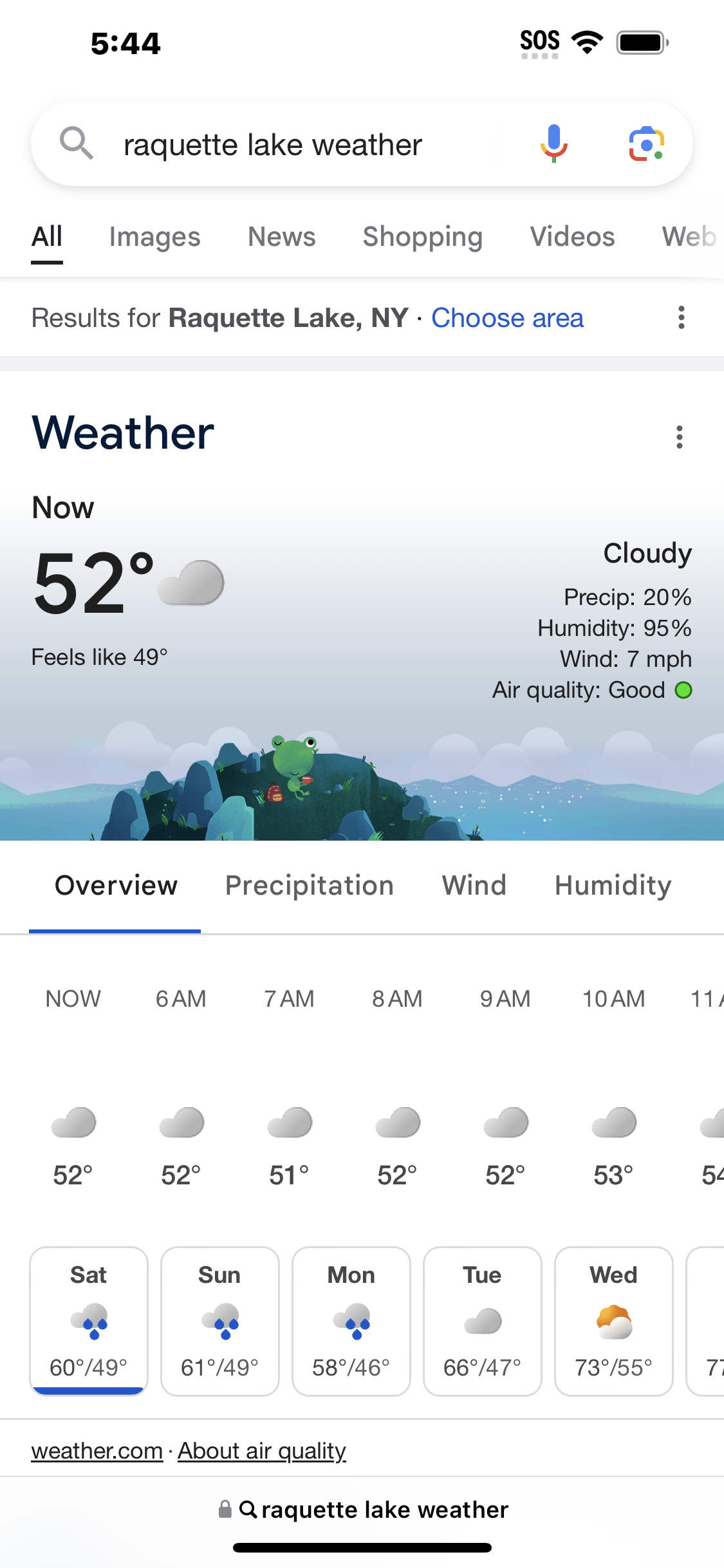Show the Precipitation forecast tab
Image resolution: width=724 pixels, height=1568 pixels.
click(309, 886)
